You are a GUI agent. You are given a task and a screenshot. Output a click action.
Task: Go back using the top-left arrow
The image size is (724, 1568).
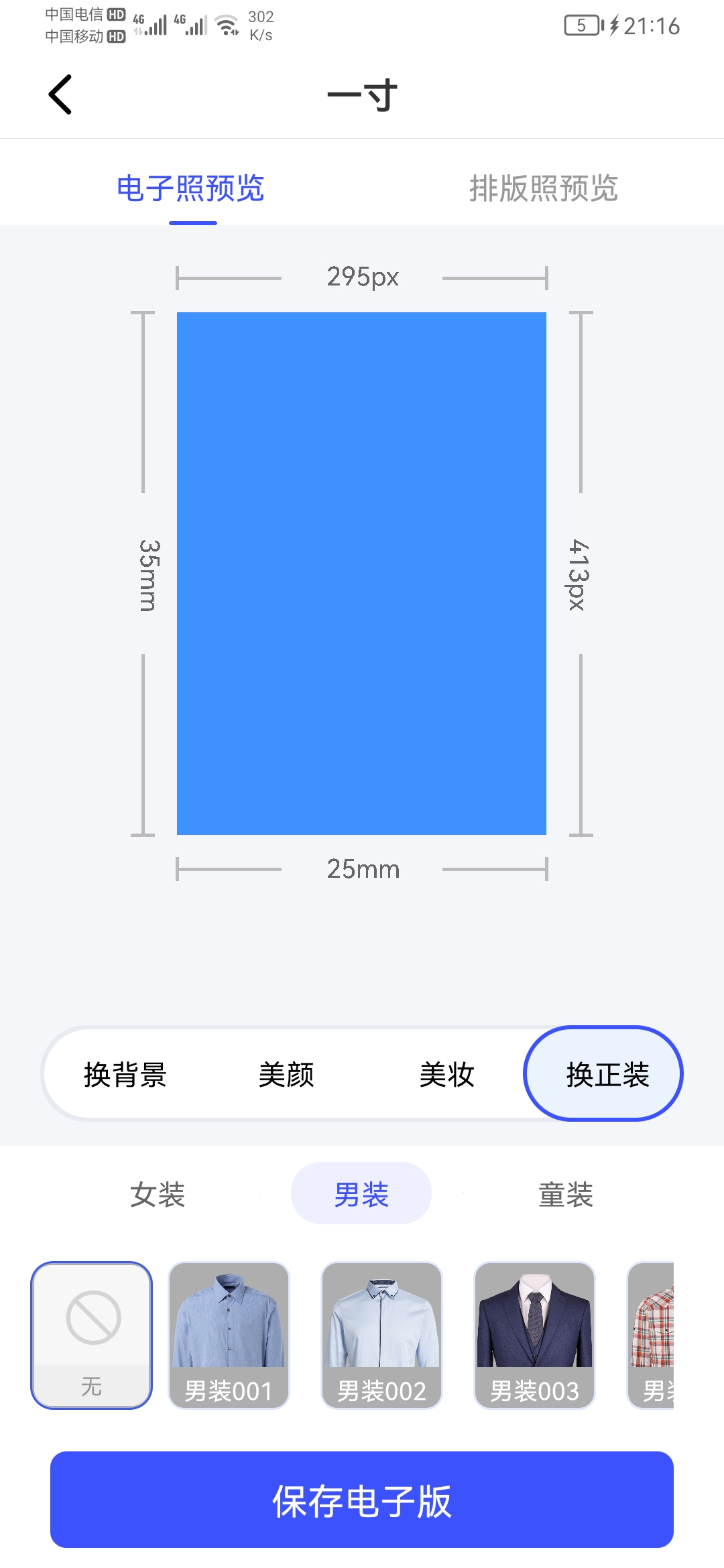(x=60, y=94)
